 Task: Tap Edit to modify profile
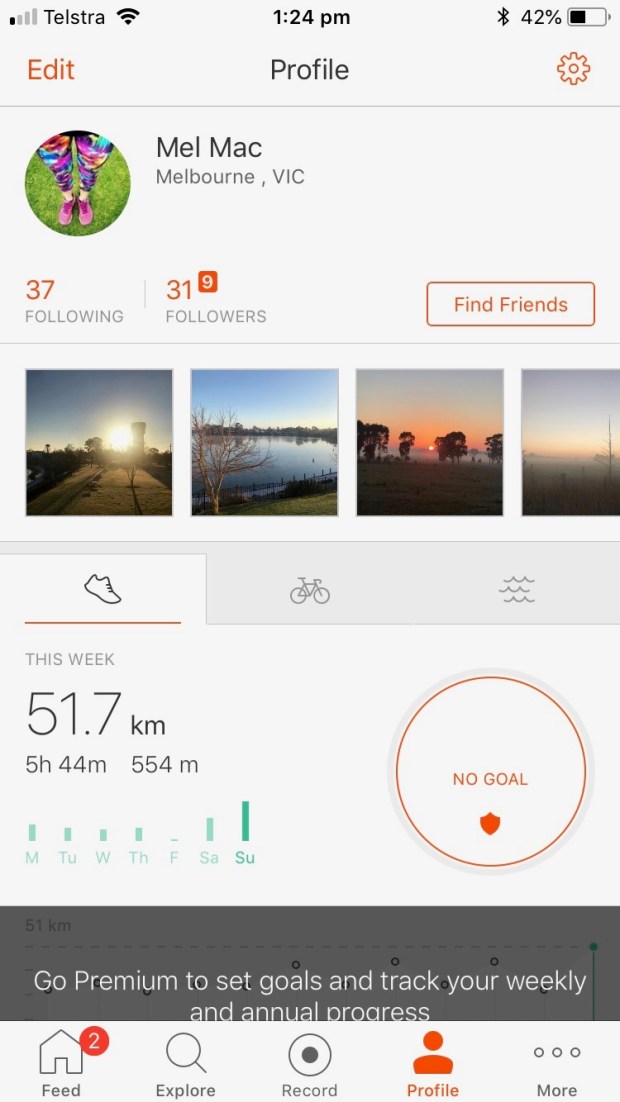click(x=51, y=70)
